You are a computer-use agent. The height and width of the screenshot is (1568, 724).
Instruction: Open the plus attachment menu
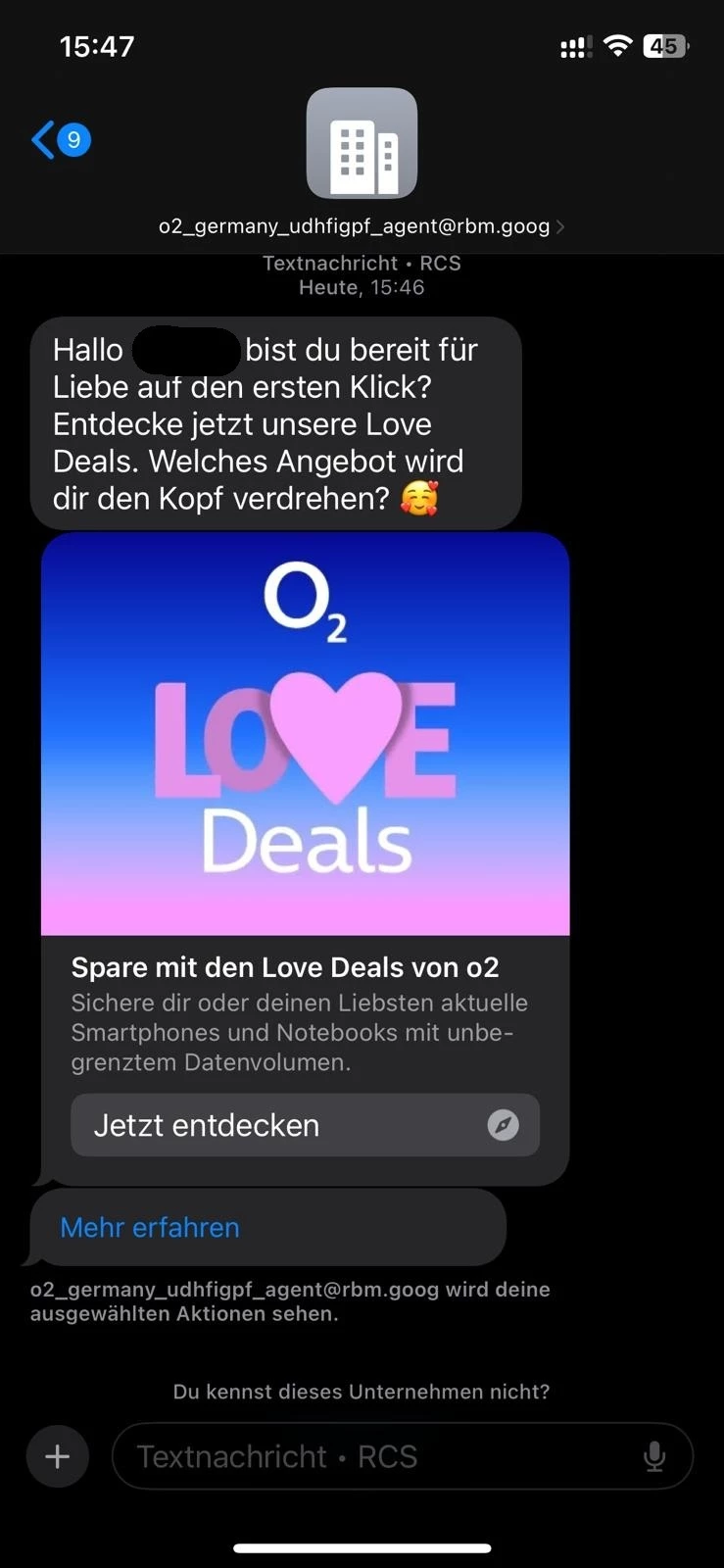pyautogui.click(x=58, y=1456)
